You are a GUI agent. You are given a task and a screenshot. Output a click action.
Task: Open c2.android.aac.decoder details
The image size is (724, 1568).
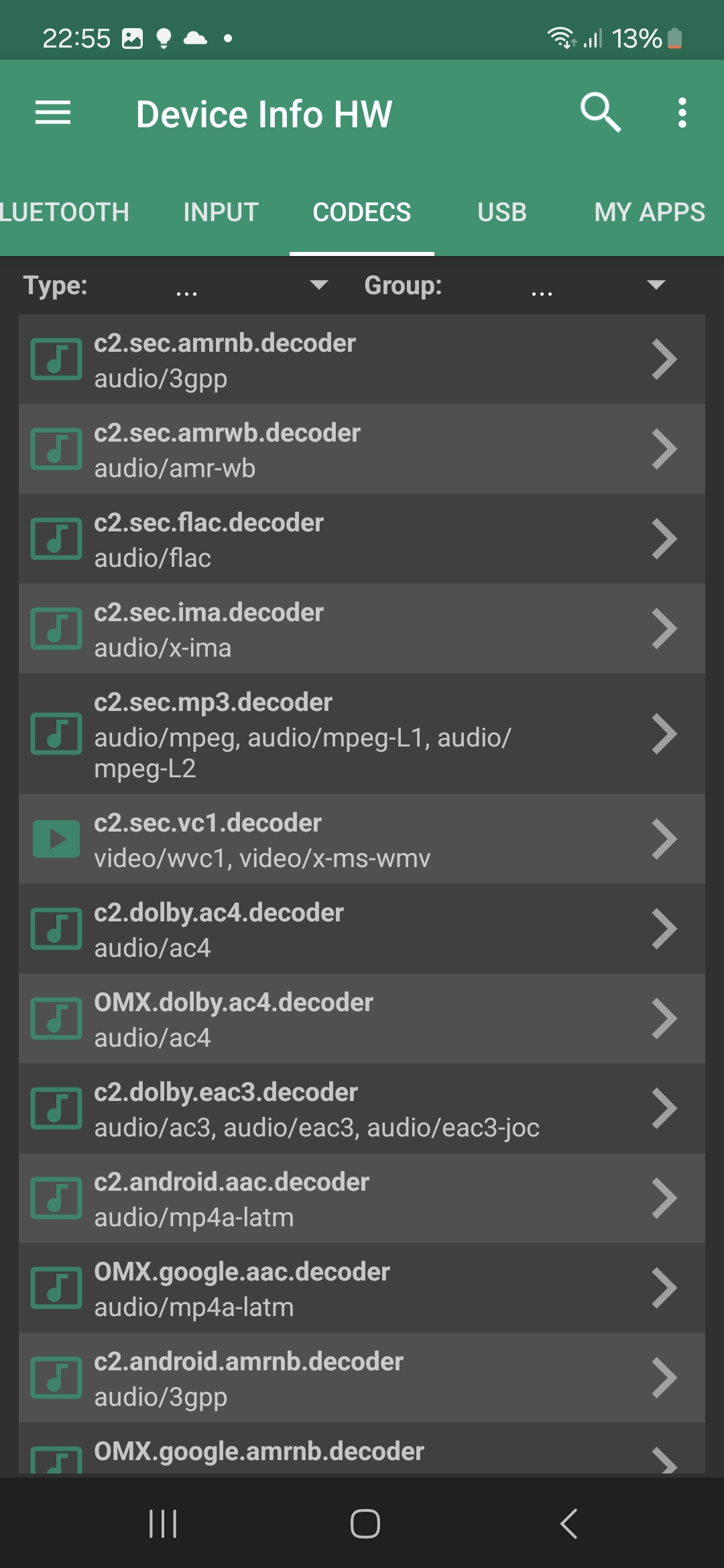tap(362, 1199)
